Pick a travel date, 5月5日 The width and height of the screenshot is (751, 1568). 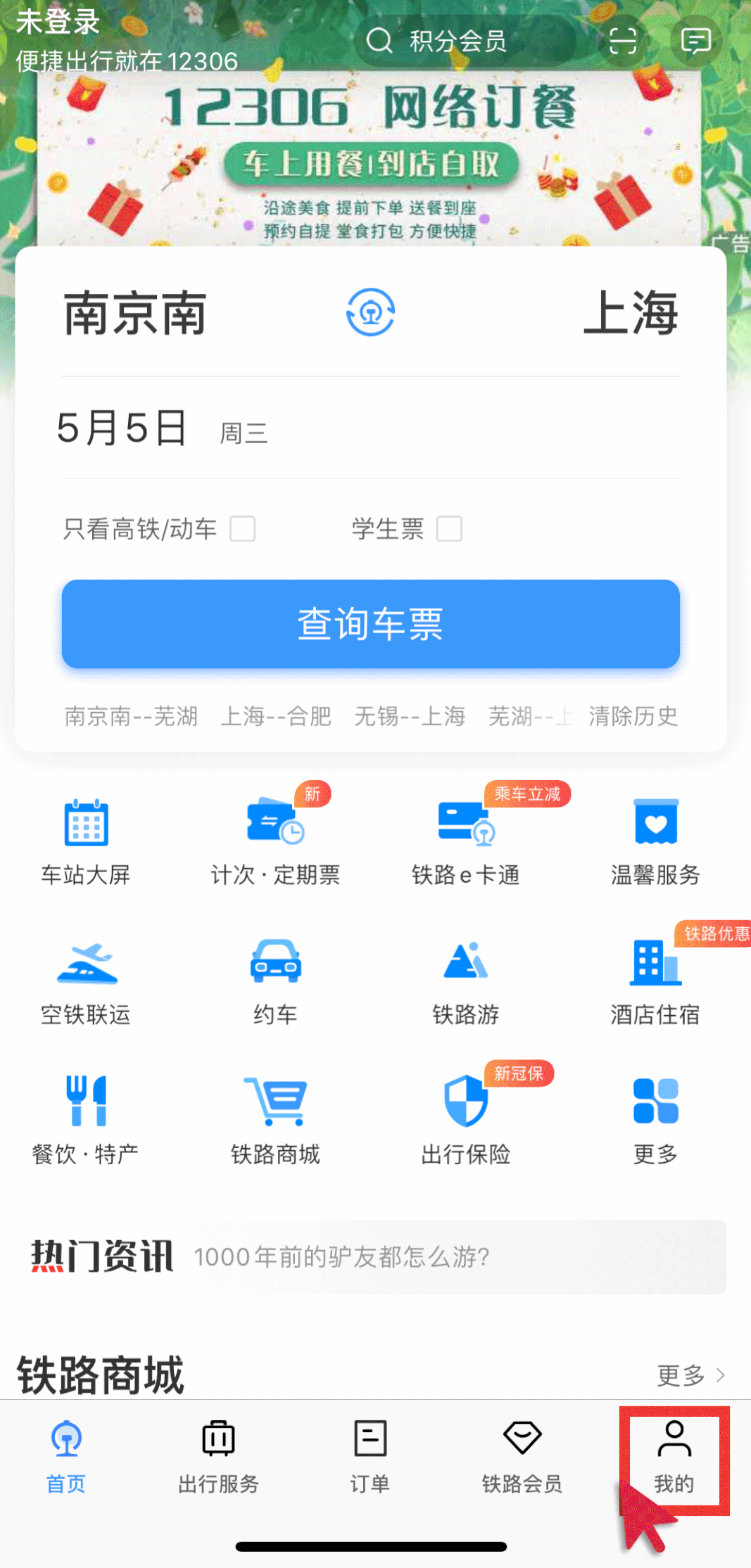(x=122, y=428)
